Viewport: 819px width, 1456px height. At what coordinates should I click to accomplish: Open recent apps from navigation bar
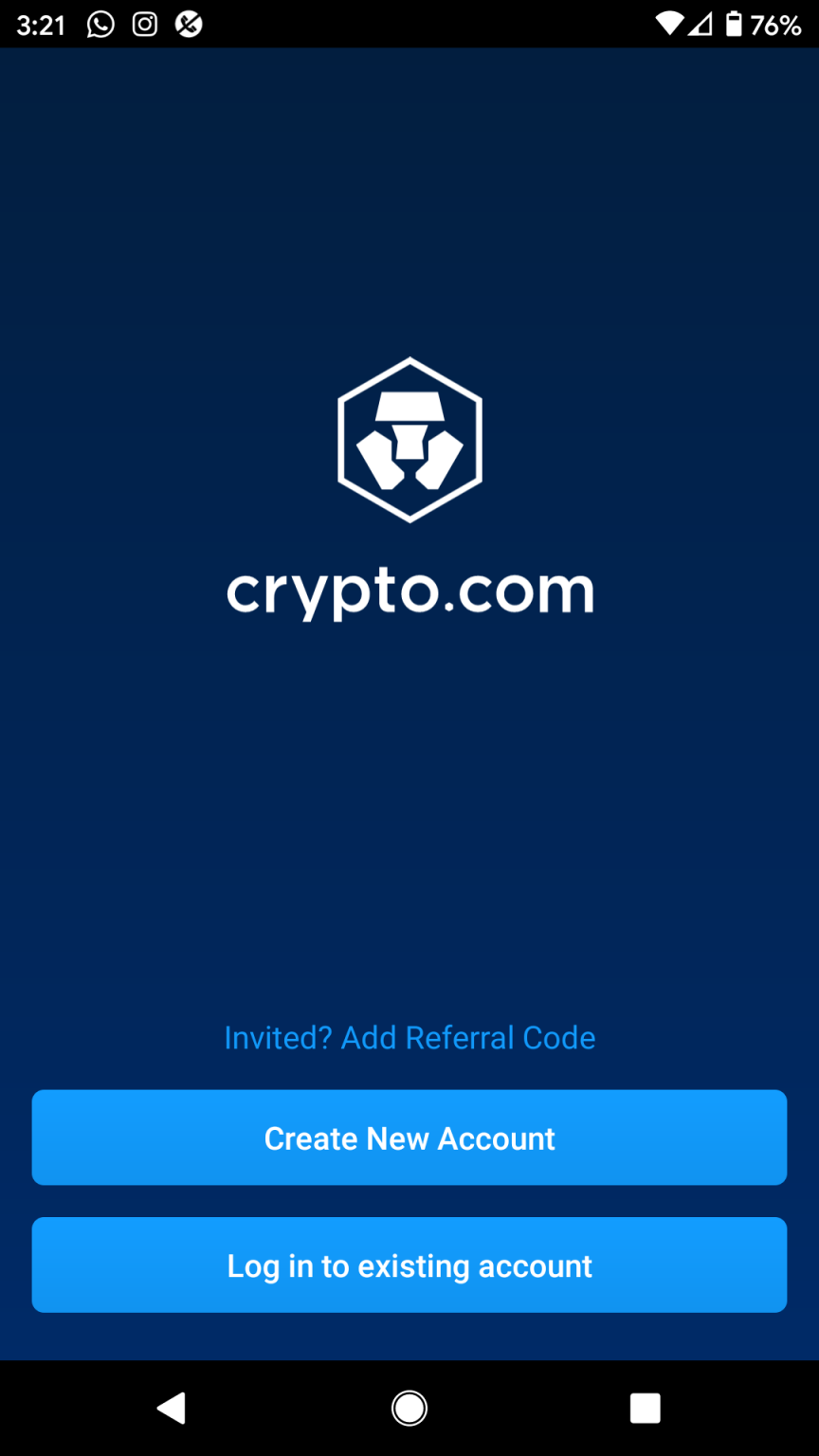(645, 1409)
